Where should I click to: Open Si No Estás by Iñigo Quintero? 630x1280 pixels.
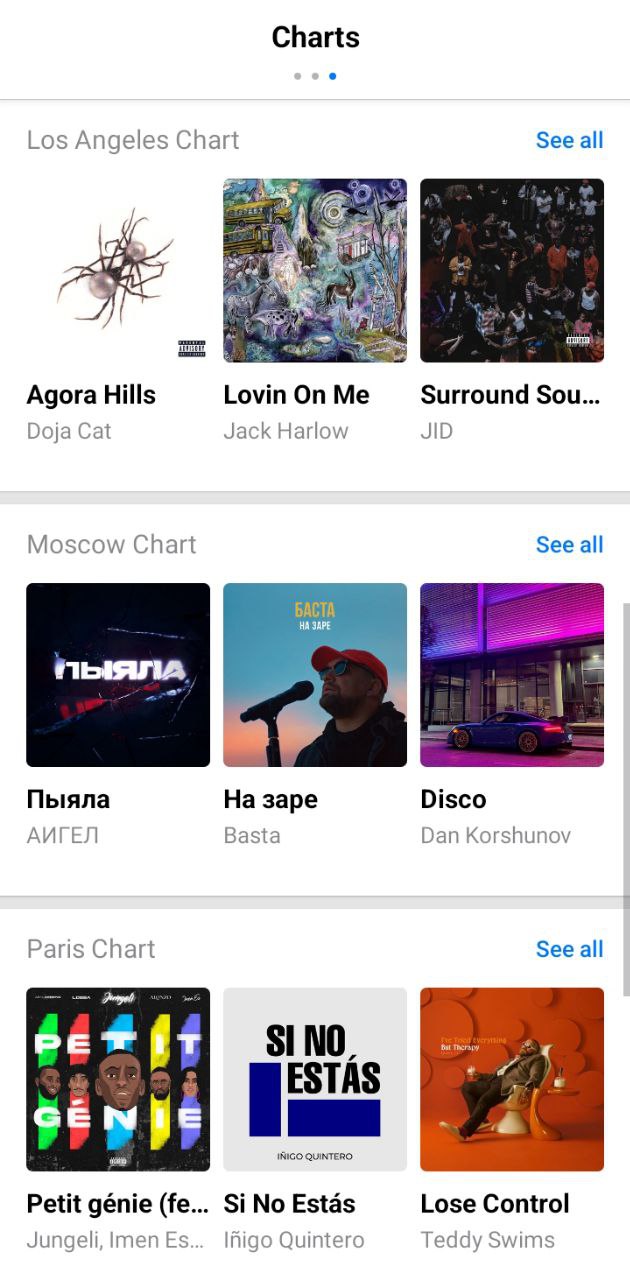(315, 1079)
